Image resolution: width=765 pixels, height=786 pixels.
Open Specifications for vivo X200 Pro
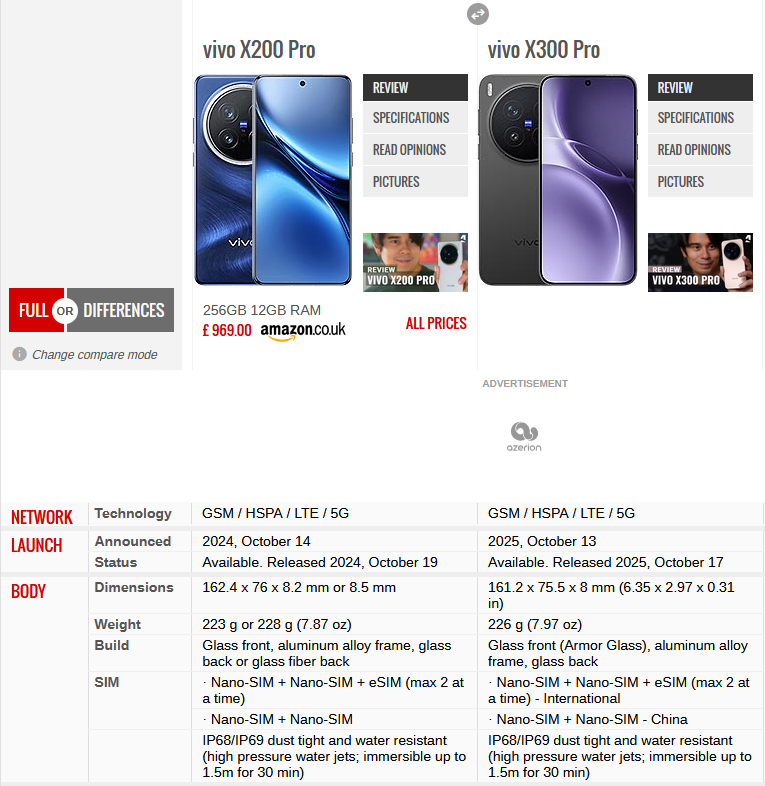click(x=415, y=118)
